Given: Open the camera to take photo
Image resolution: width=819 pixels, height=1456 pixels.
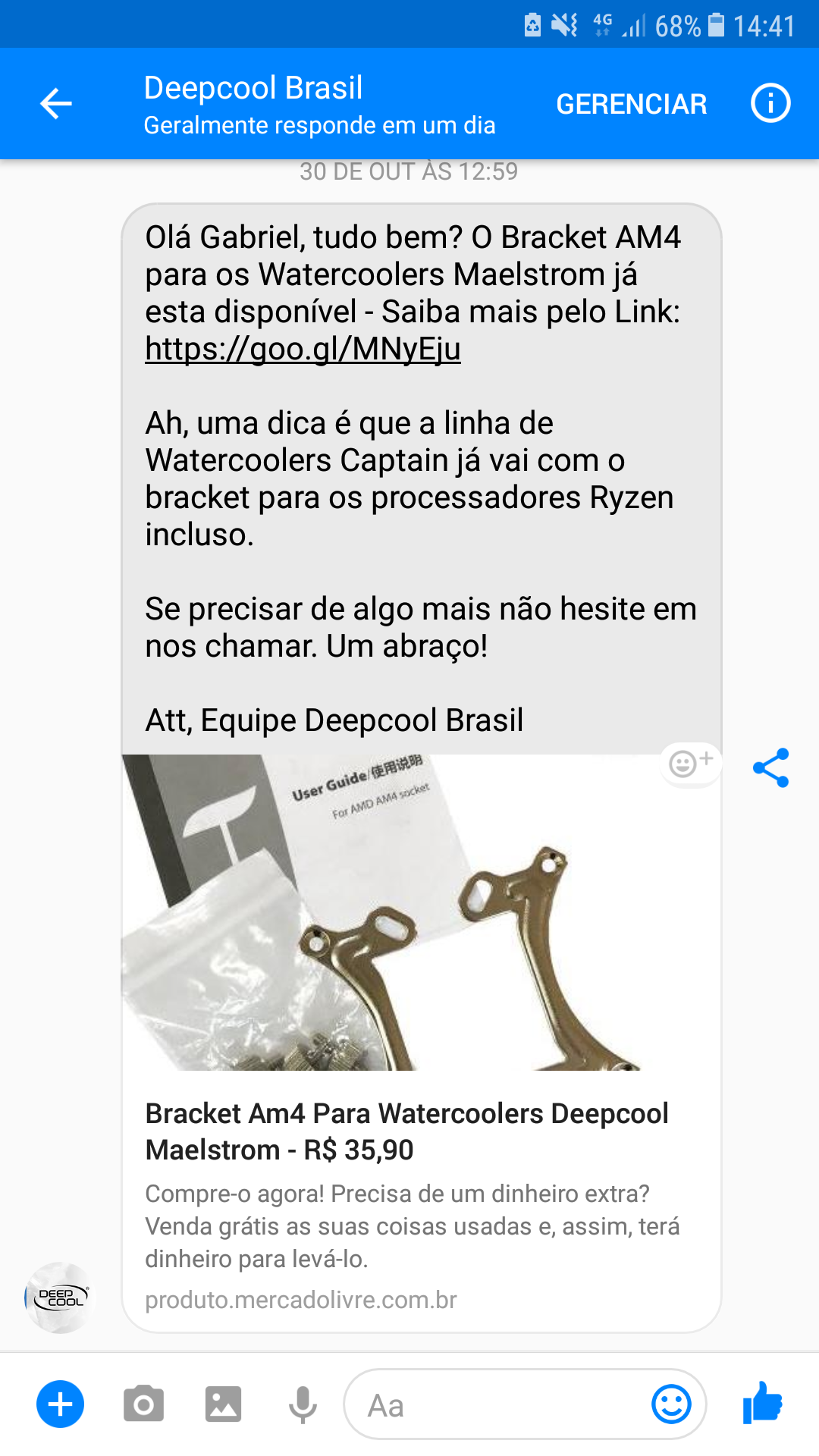Looking at the screenshot, I should [143, 1404].
